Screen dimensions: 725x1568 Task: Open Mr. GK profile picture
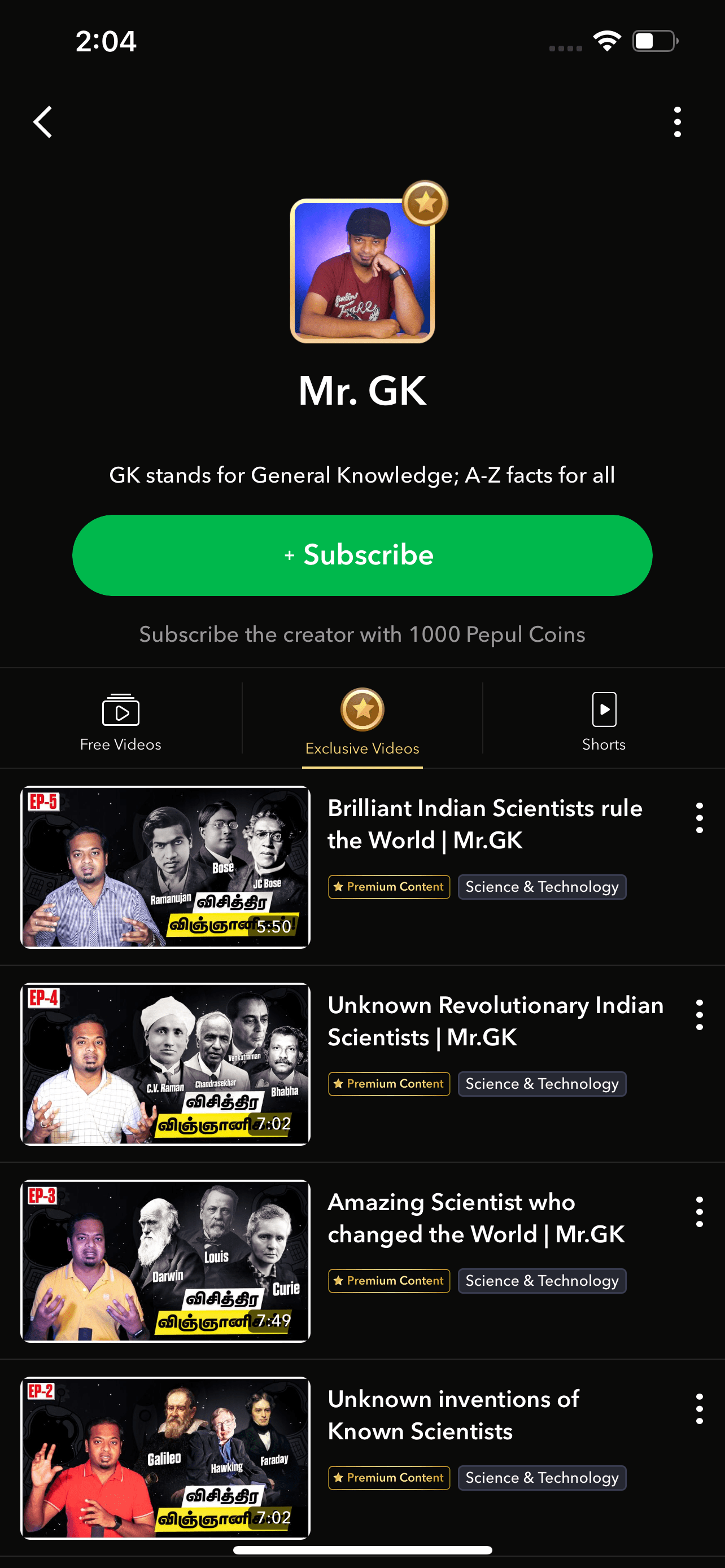pyautogui.click(x=362, y=271)
